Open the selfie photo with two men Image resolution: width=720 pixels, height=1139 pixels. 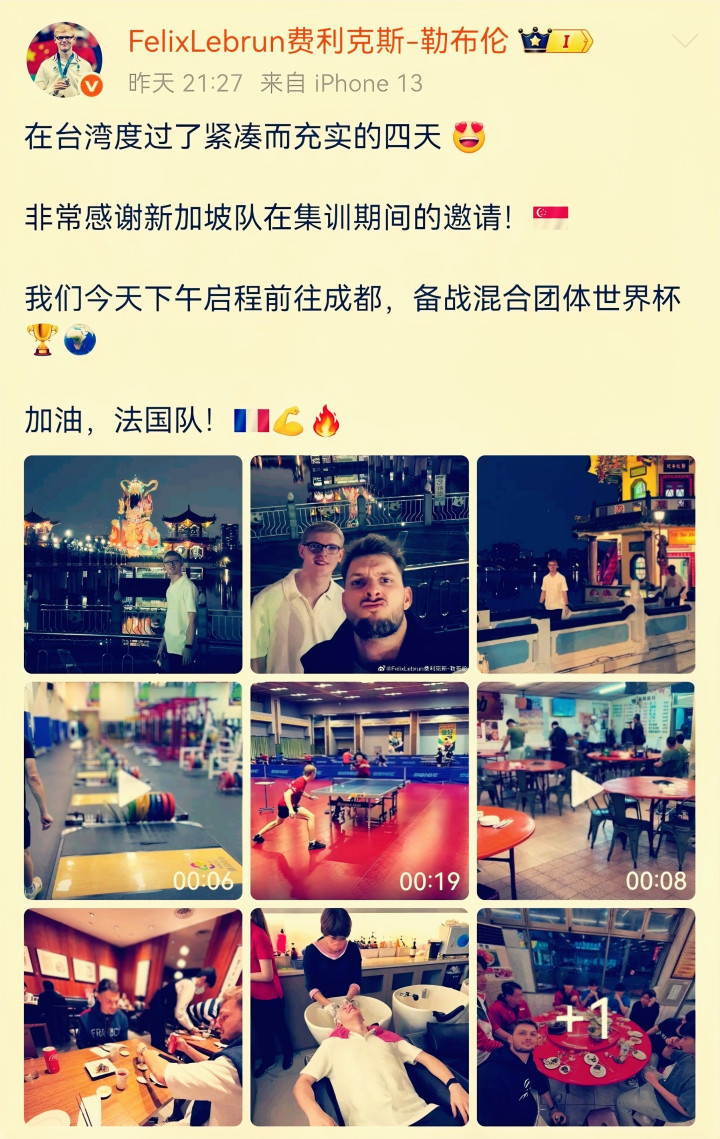359,564
